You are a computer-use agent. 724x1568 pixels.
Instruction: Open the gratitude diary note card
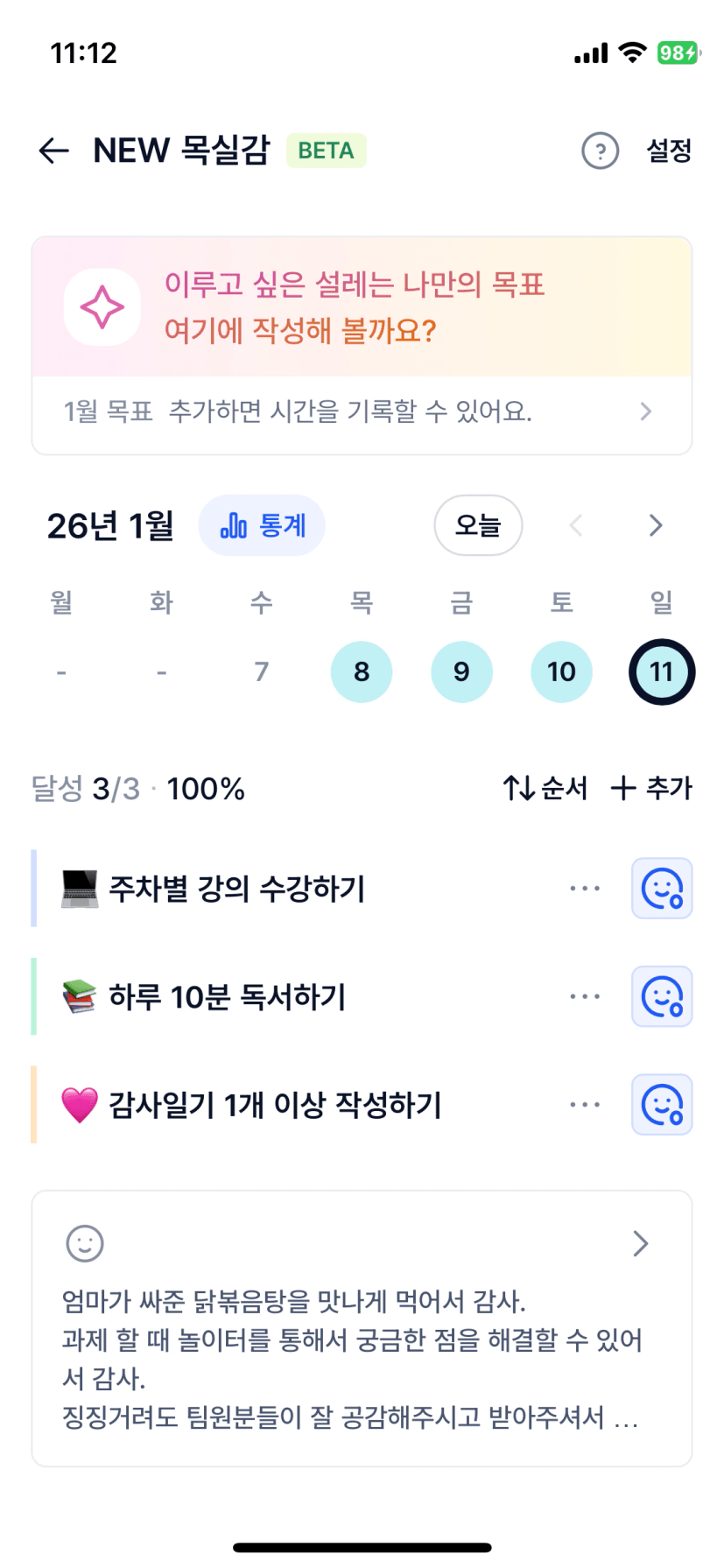362,1327
